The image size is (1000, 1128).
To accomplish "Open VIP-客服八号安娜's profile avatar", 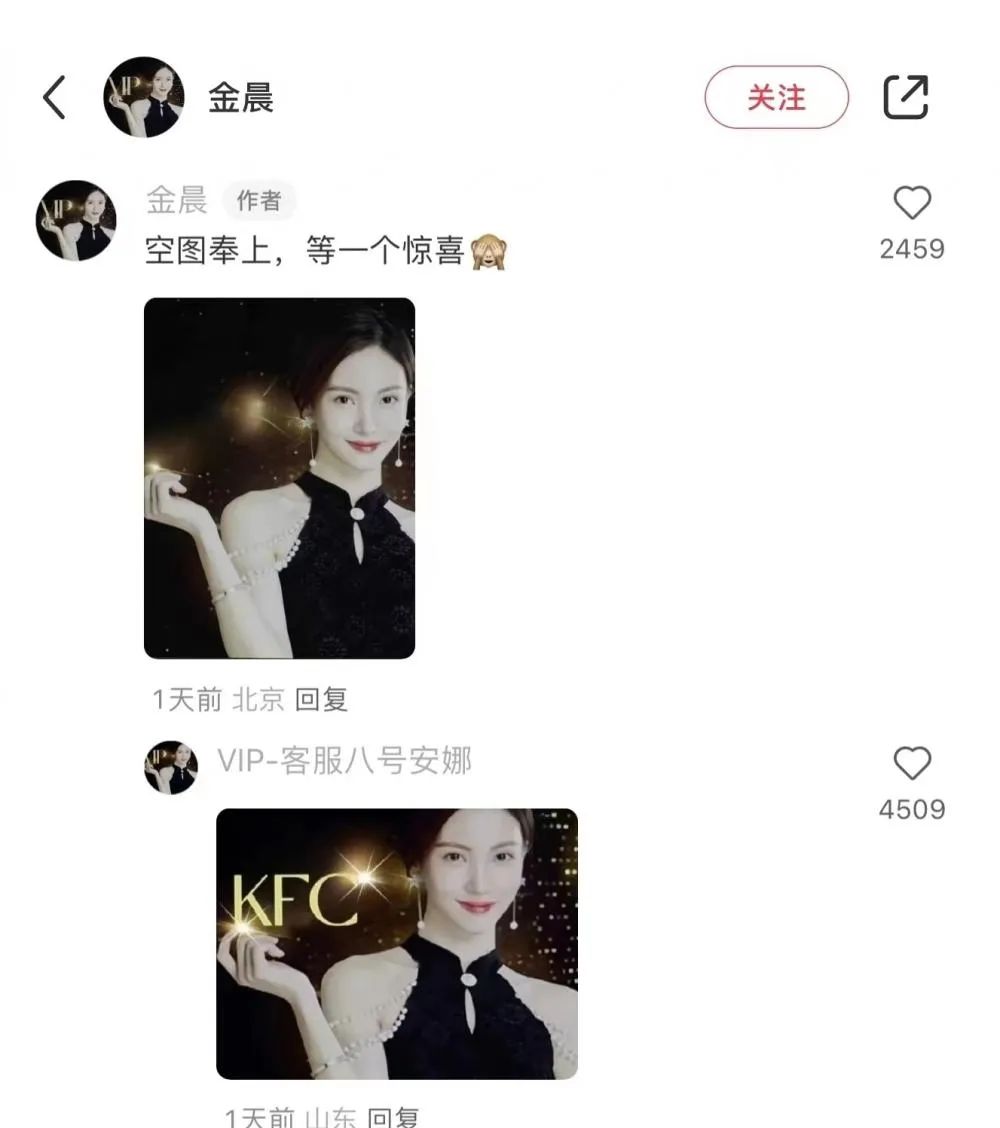I will tap(171, 767).
